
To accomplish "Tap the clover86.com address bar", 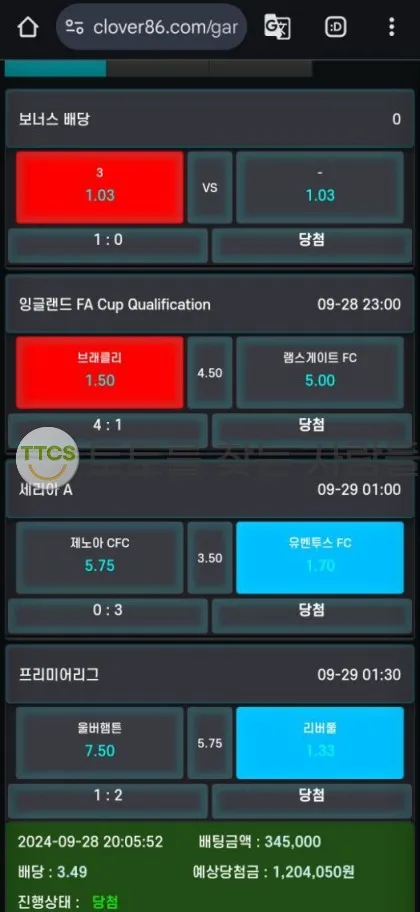I will (151, 27).
